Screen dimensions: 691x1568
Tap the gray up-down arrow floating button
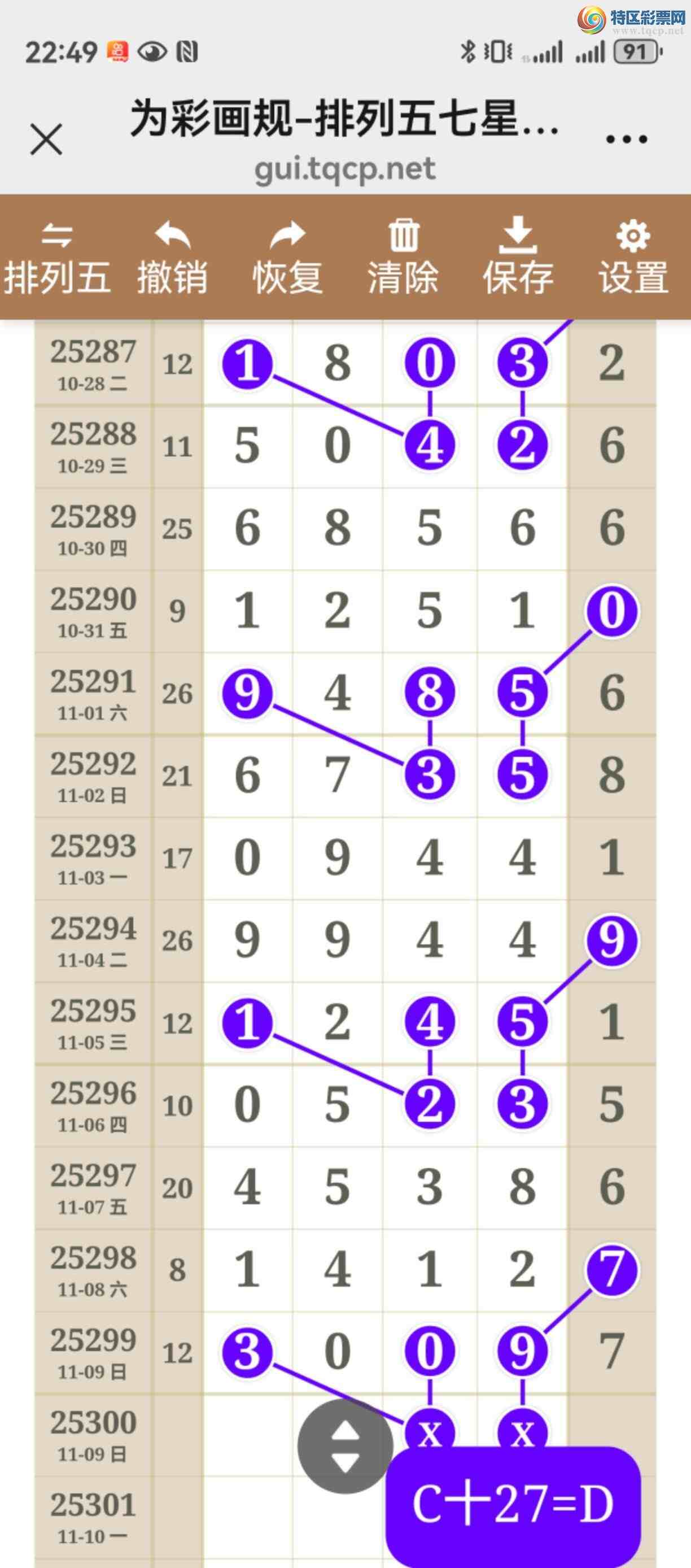click(x=345, y=1445)
